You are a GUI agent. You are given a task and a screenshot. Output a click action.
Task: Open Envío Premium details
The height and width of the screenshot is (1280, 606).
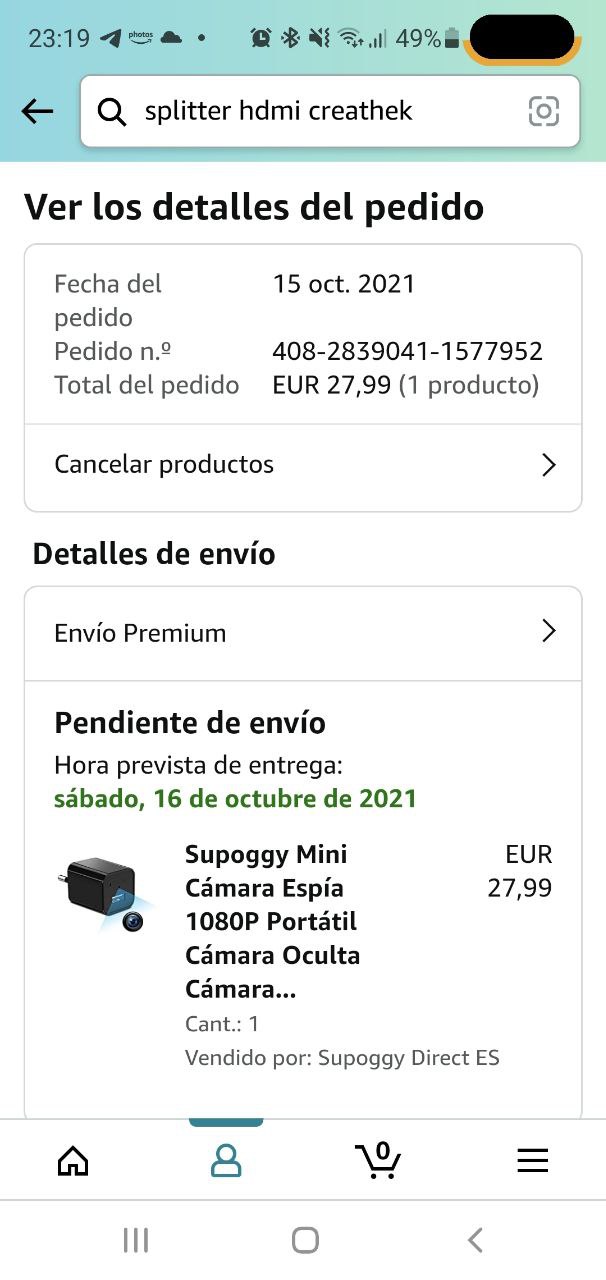303,633
